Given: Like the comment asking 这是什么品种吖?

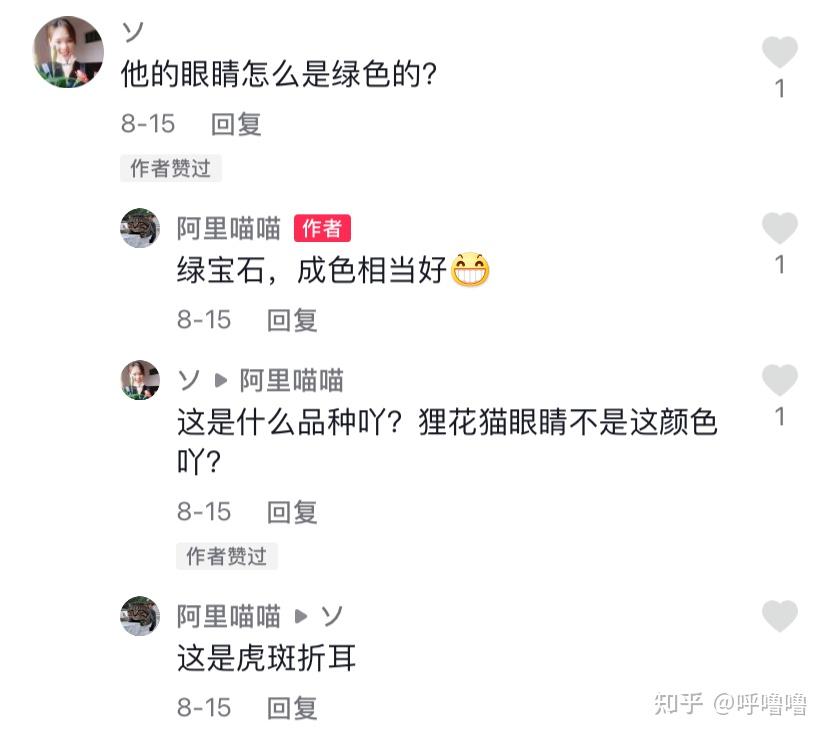Looking at the screenshot, I should [780, 380].
